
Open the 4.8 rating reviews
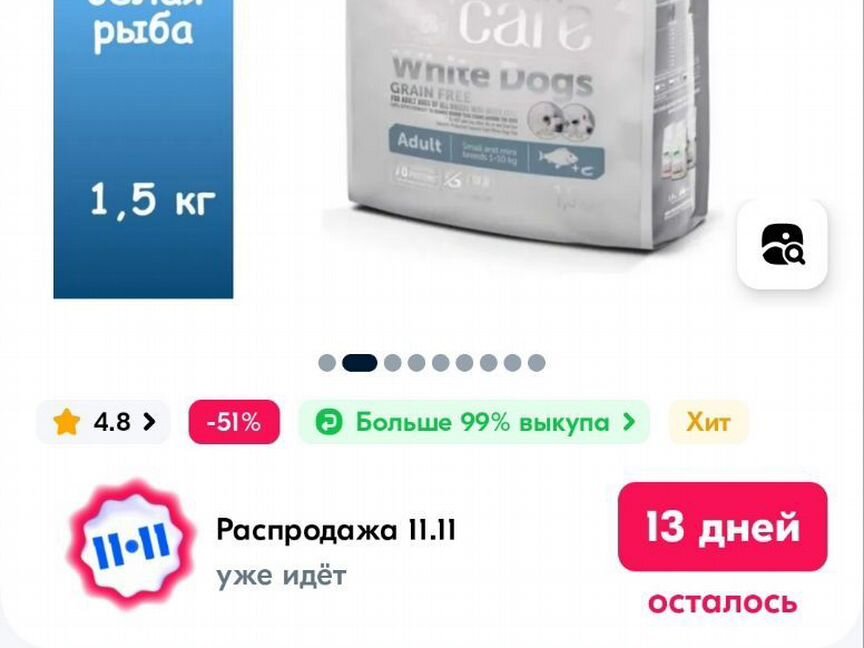click(x=104, y=422)
